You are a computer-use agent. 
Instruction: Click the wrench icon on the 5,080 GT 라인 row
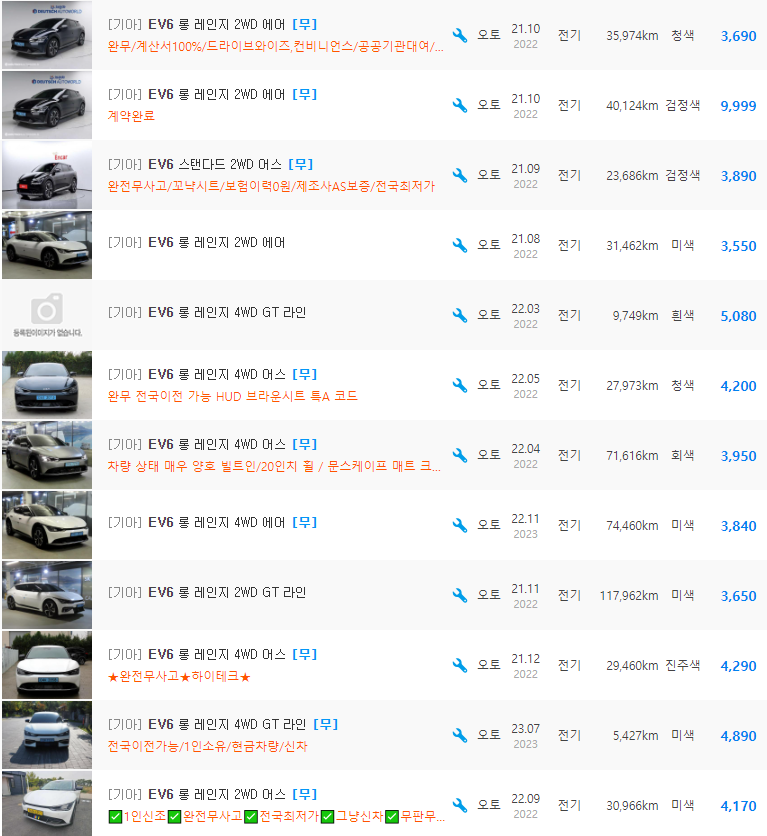pos(459,315)
